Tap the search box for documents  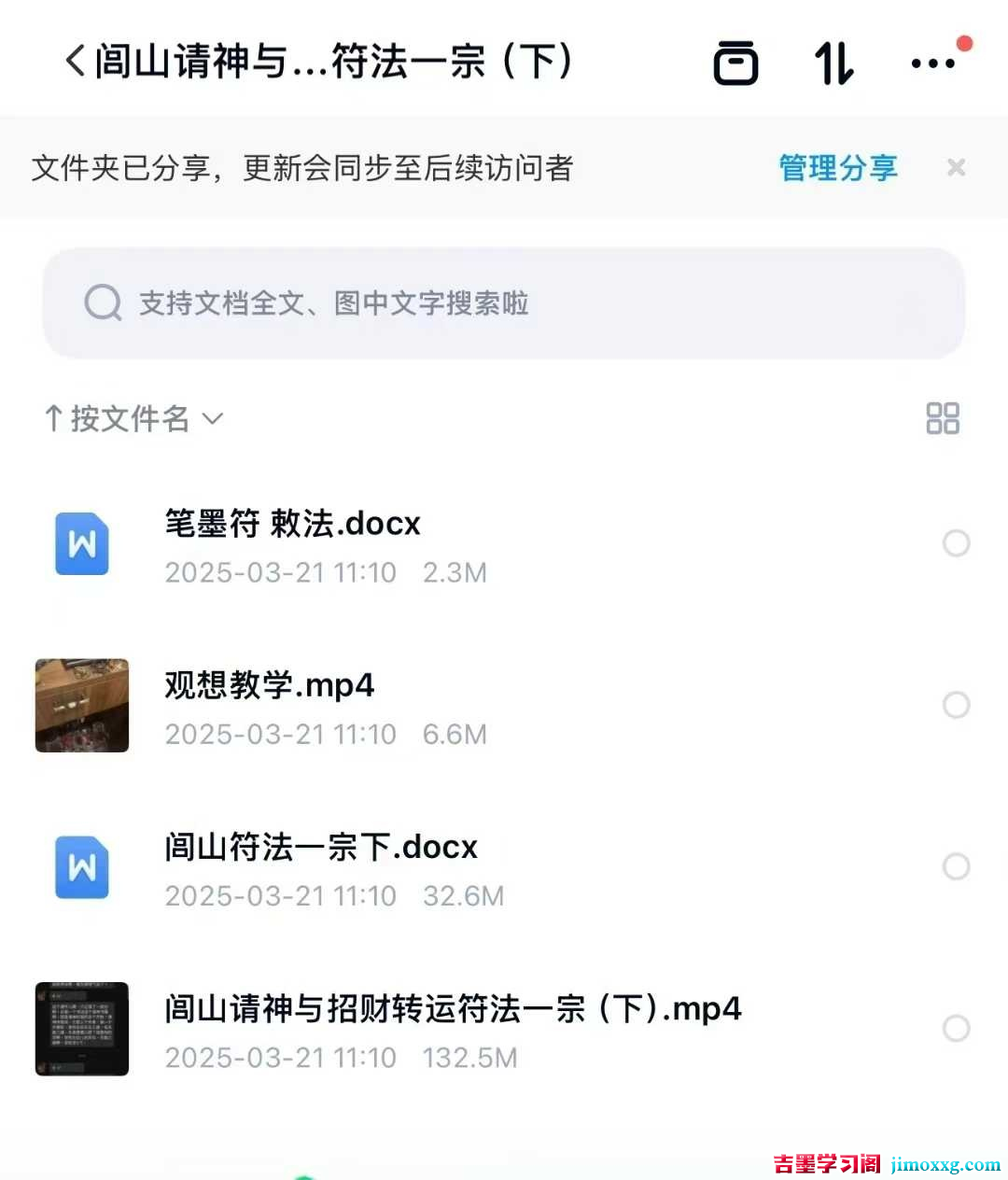[x=504, y=303]
